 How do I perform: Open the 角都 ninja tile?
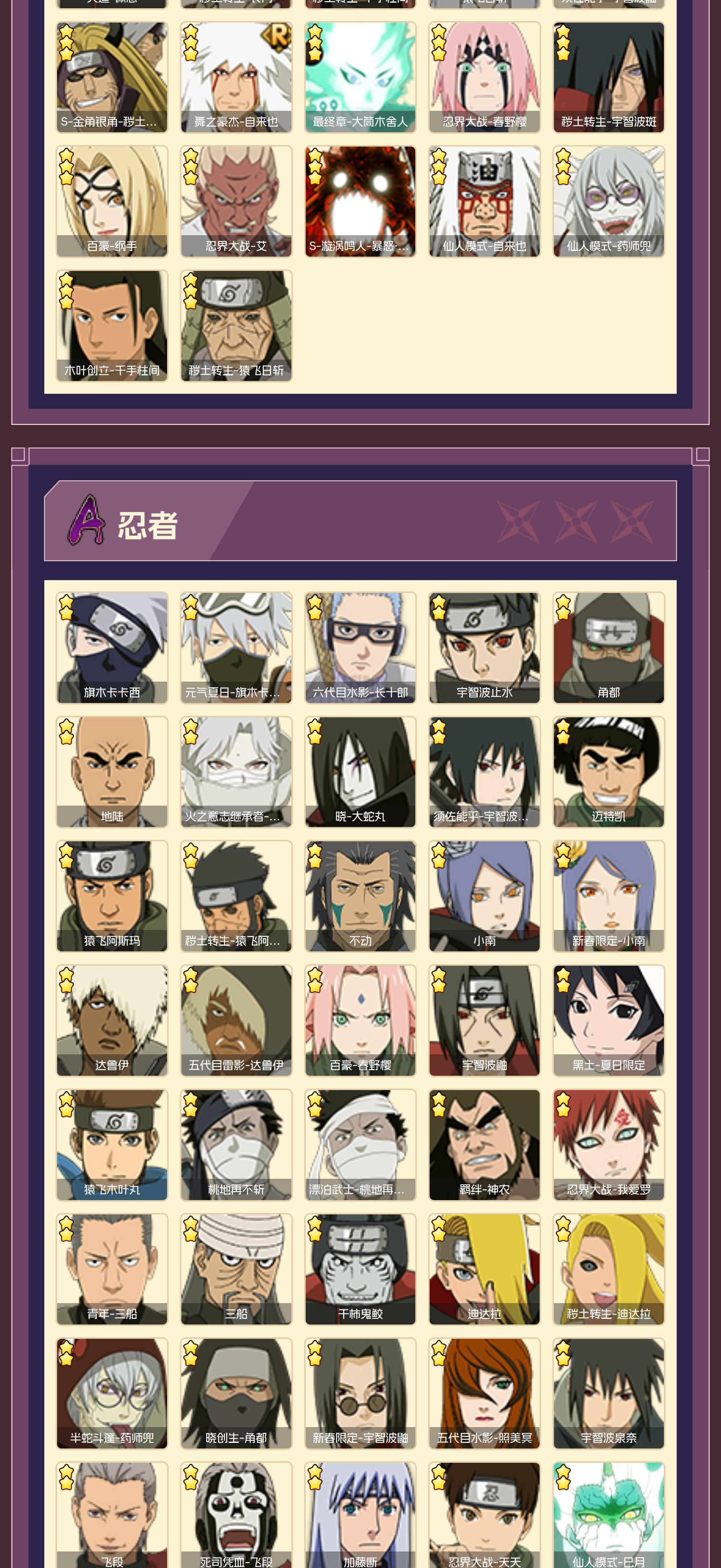click(x=608, y=648)
